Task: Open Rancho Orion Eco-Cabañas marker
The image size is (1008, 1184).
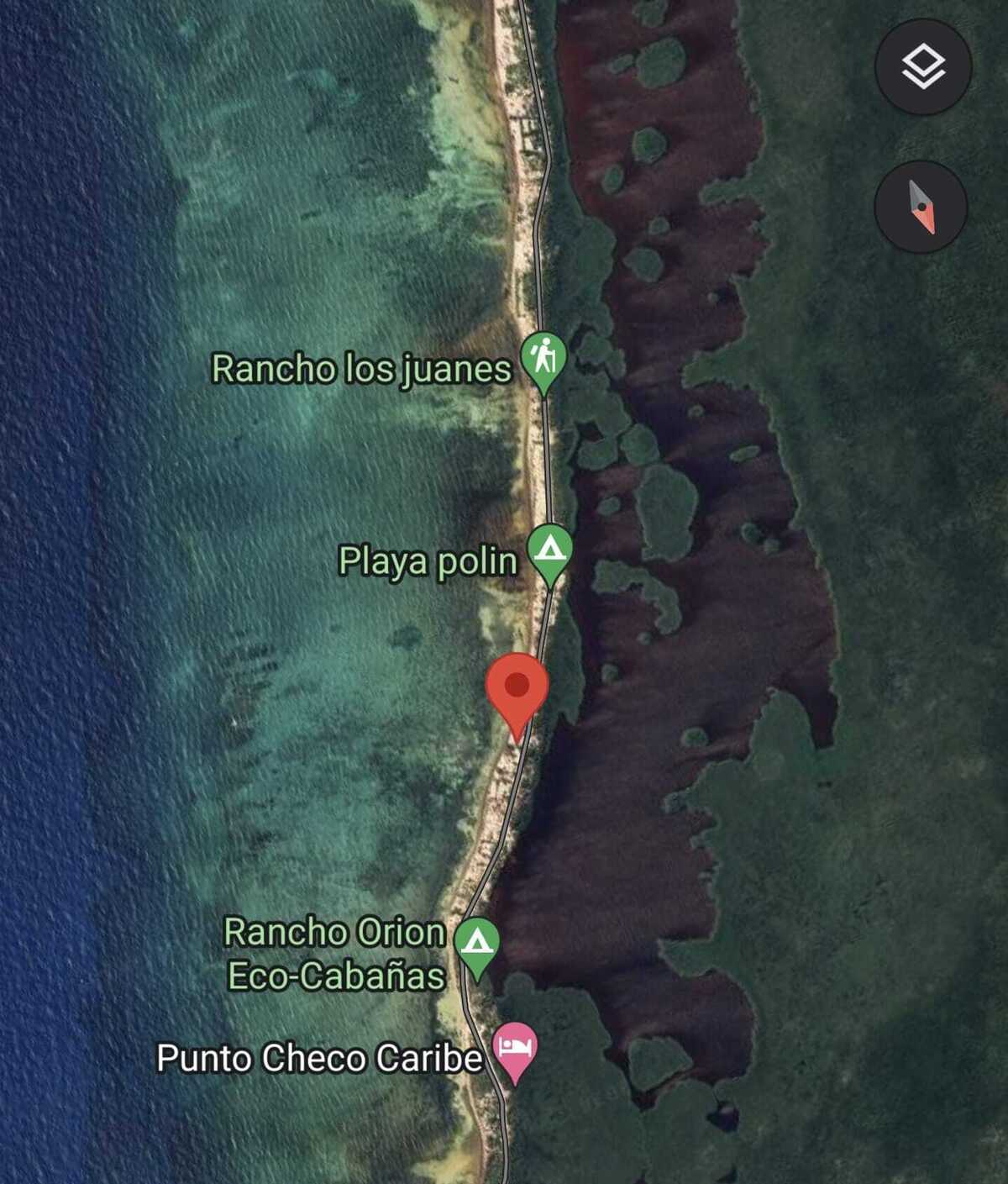Action: (x=477, y=943)
